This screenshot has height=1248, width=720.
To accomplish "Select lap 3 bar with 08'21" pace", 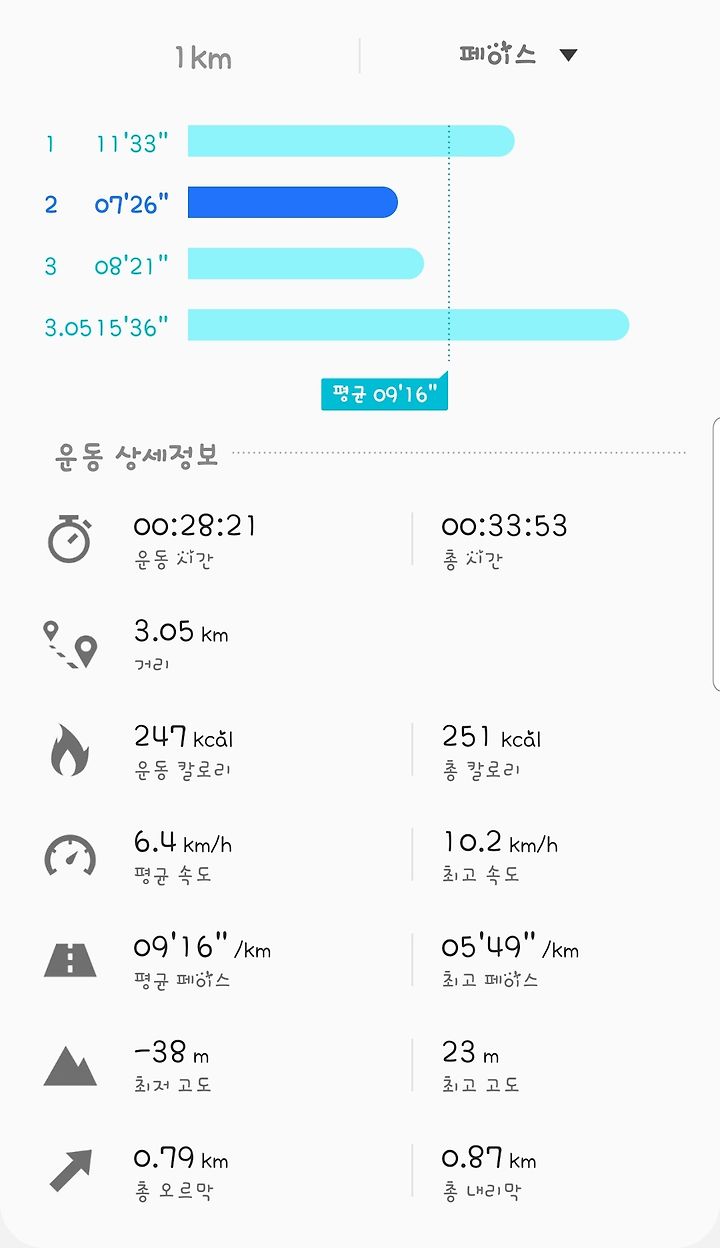I will pyautogui.click(x=306, y=264).
